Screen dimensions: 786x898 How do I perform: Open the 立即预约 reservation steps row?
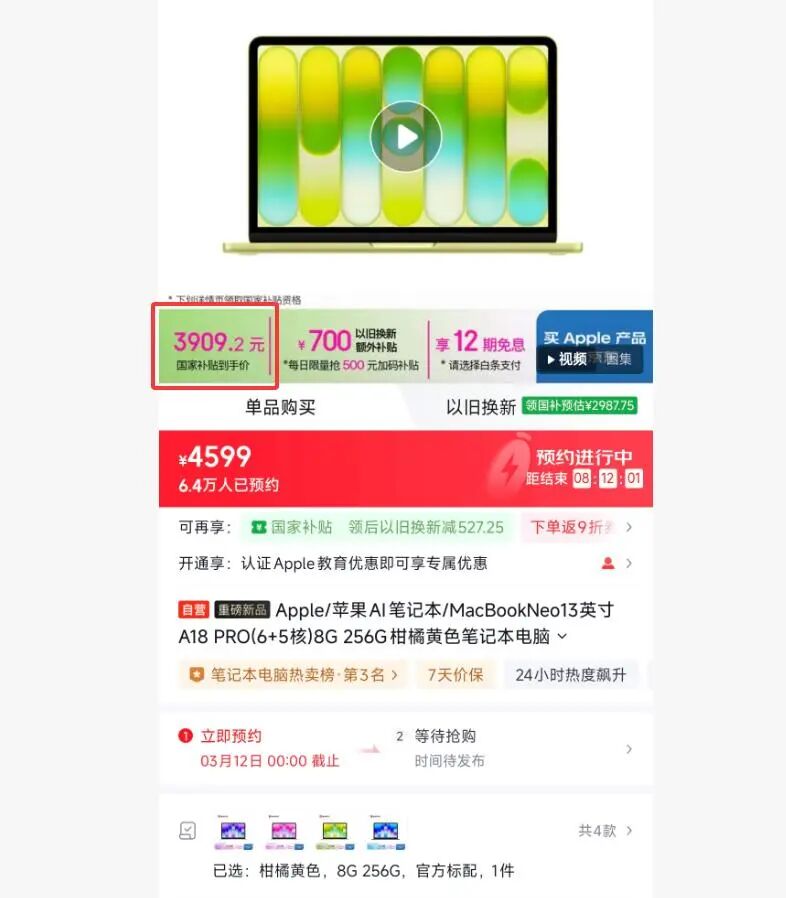(x=405, y=748)
